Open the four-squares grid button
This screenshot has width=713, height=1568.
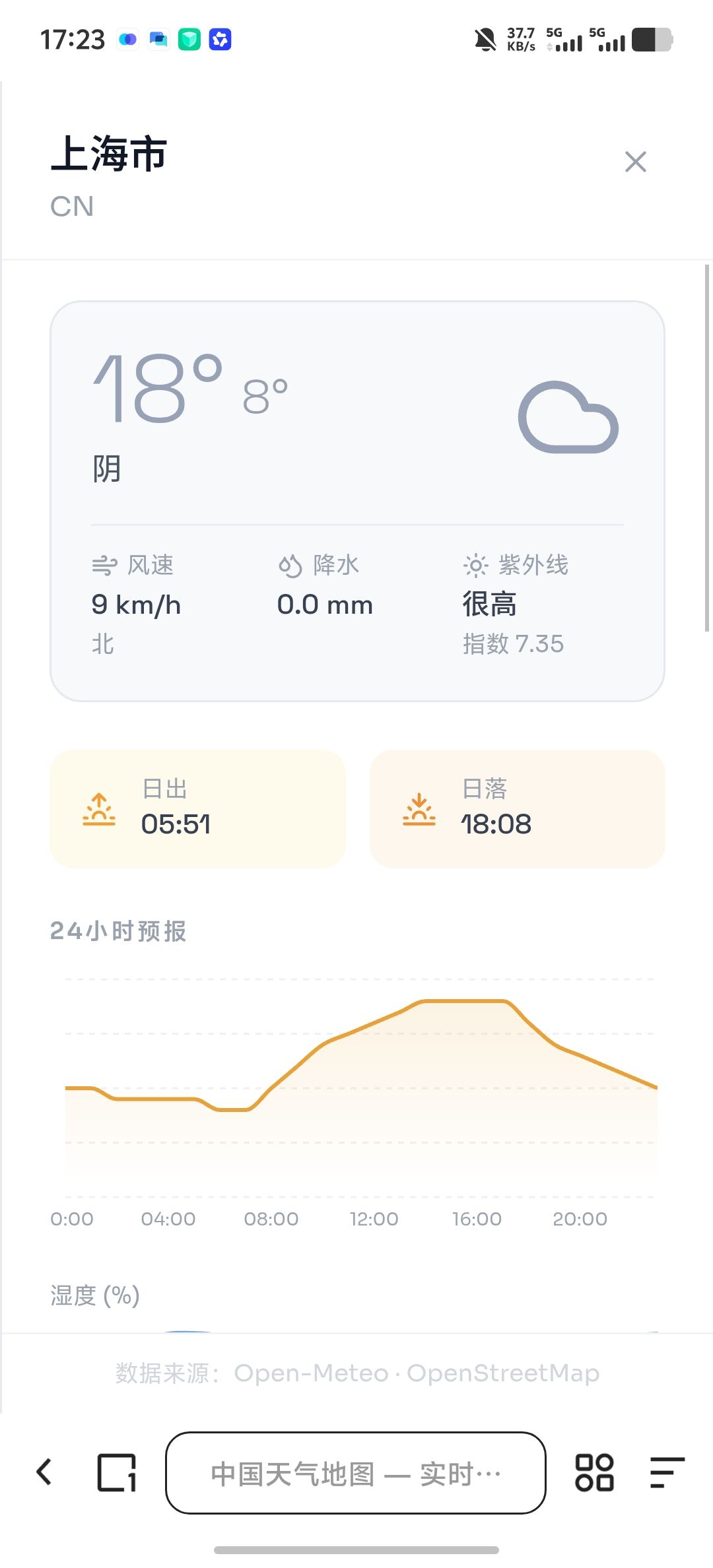pyautogui.click(x=594, y=1472)
